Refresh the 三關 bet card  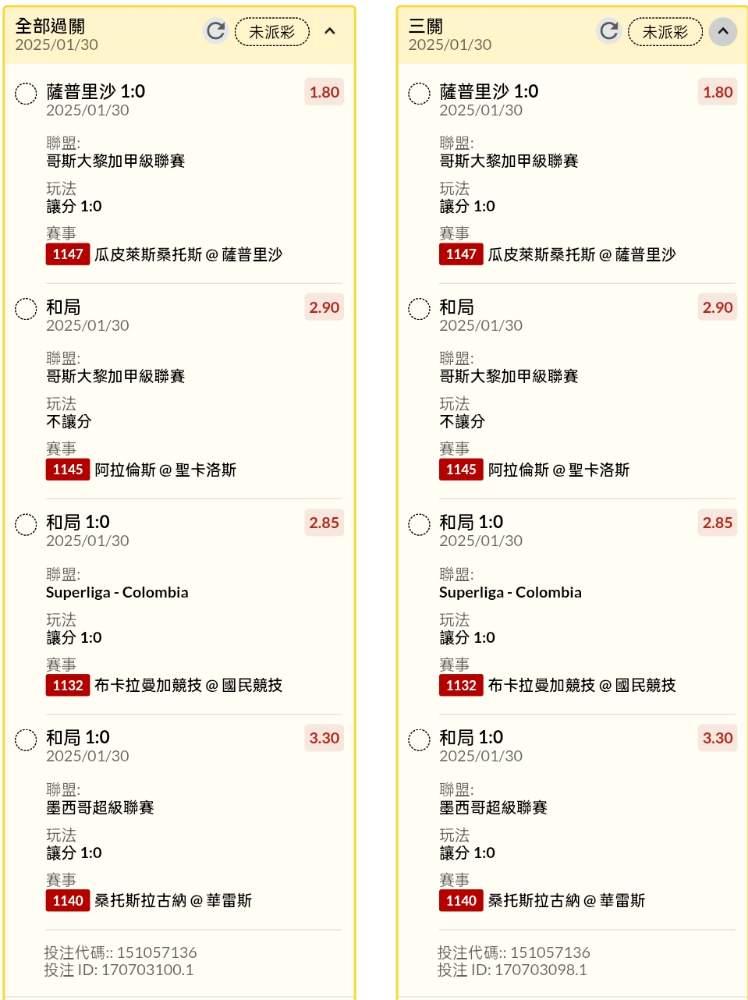click(x=609, y=31)
